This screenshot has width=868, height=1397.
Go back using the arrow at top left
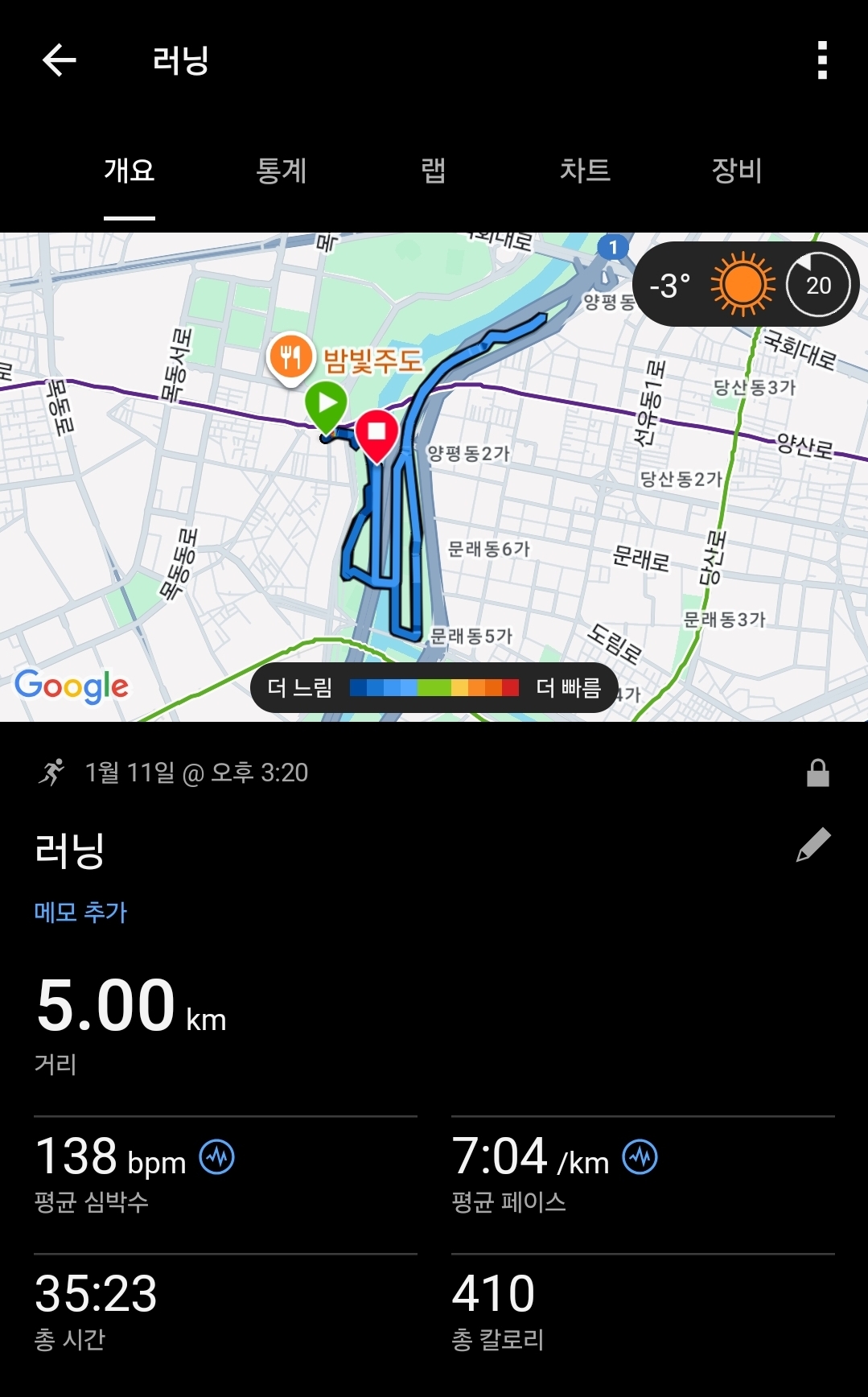click(x=56, y=60)
